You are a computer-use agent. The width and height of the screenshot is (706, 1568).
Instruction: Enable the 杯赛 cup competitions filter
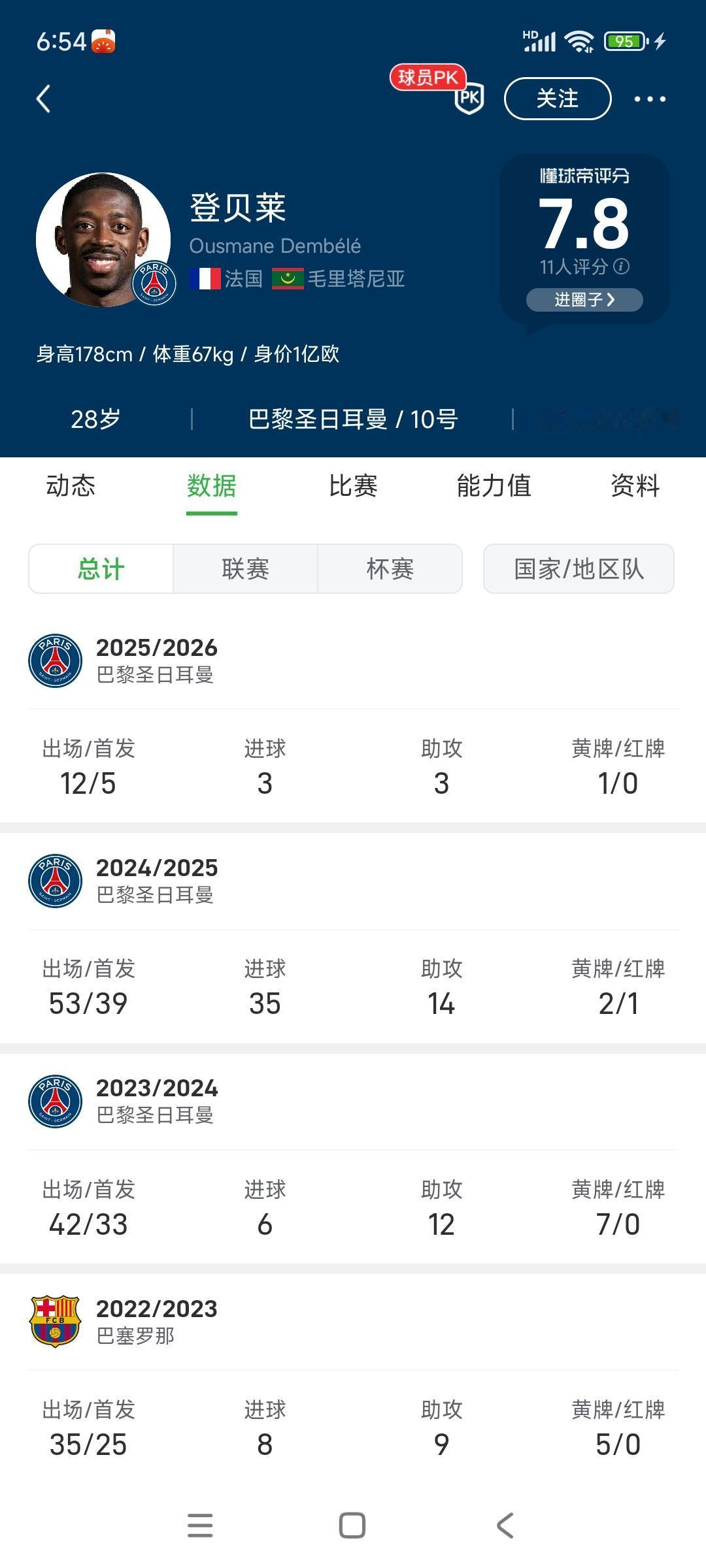point(390,568)
